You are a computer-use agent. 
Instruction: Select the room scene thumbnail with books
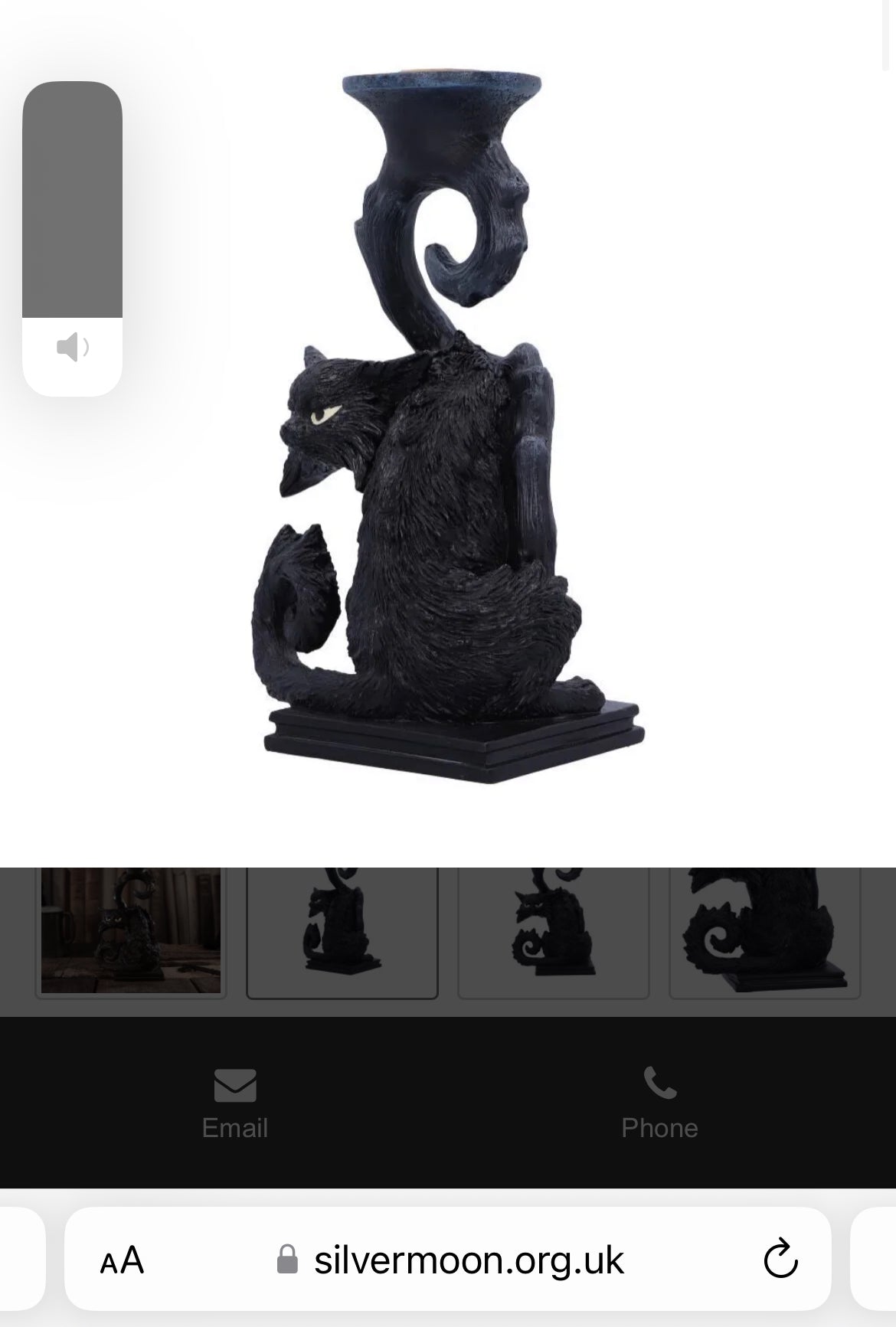(131, 930)
